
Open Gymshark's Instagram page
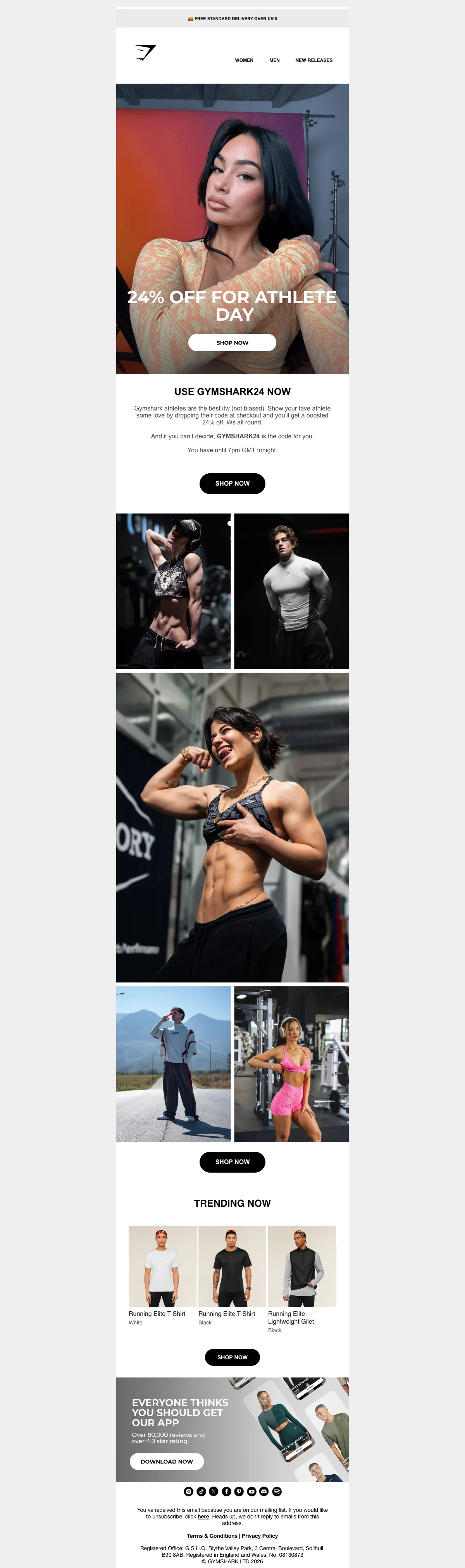188,1491
